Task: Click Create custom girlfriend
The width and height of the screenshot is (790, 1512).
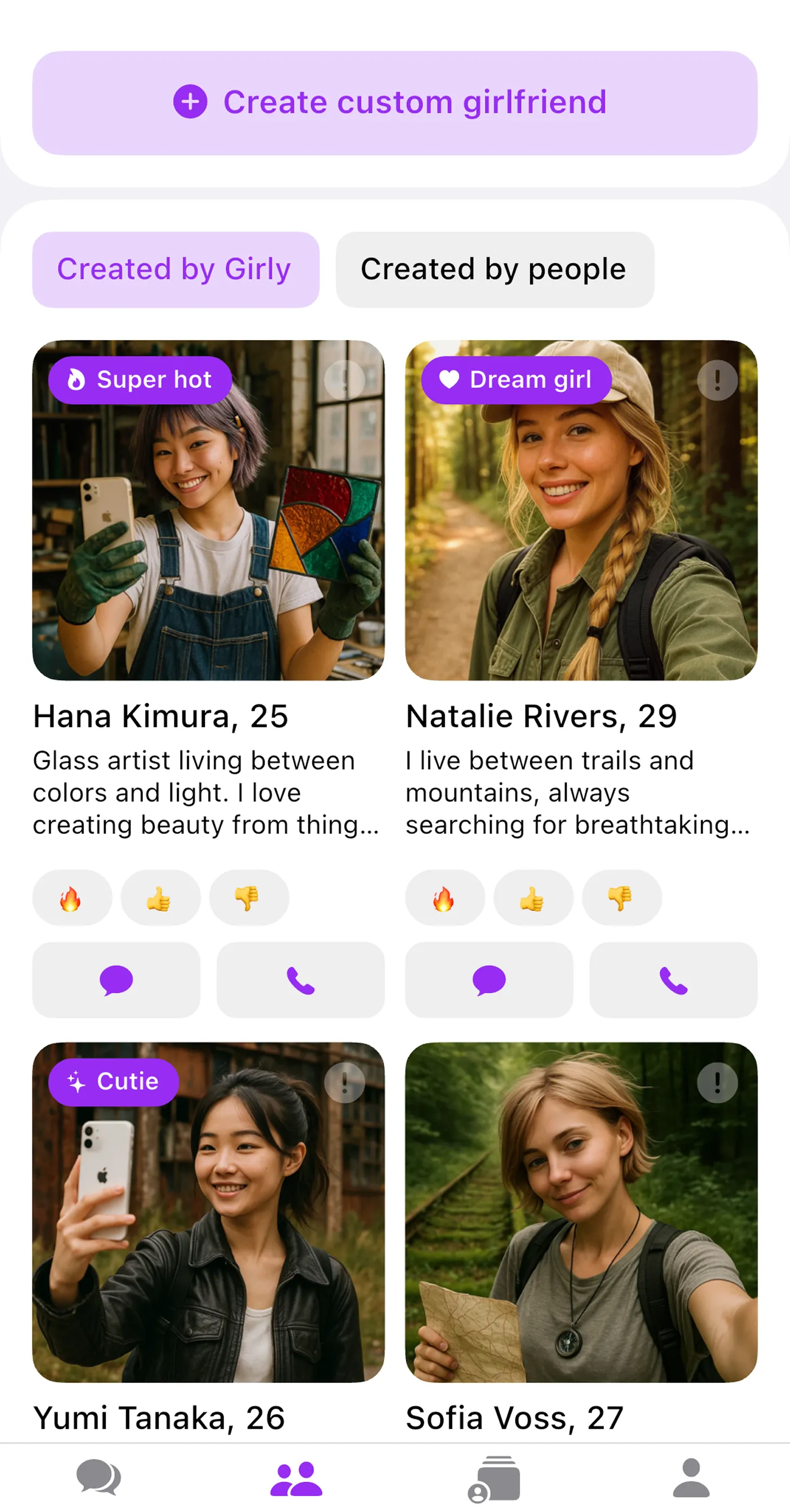Action: coord(394,102)
